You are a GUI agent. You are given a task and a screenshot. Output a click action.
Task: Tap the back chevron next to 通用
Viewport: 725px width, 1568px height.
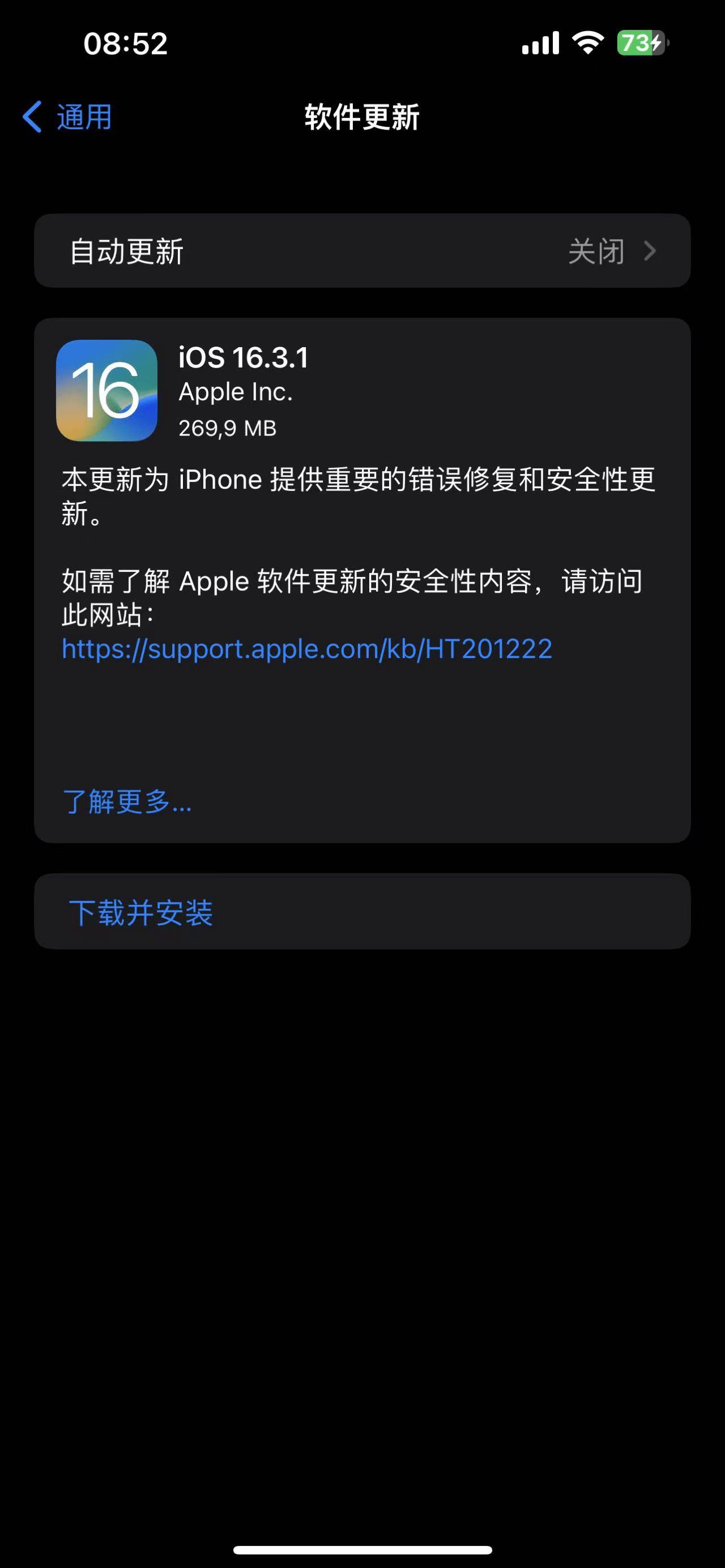32,117
